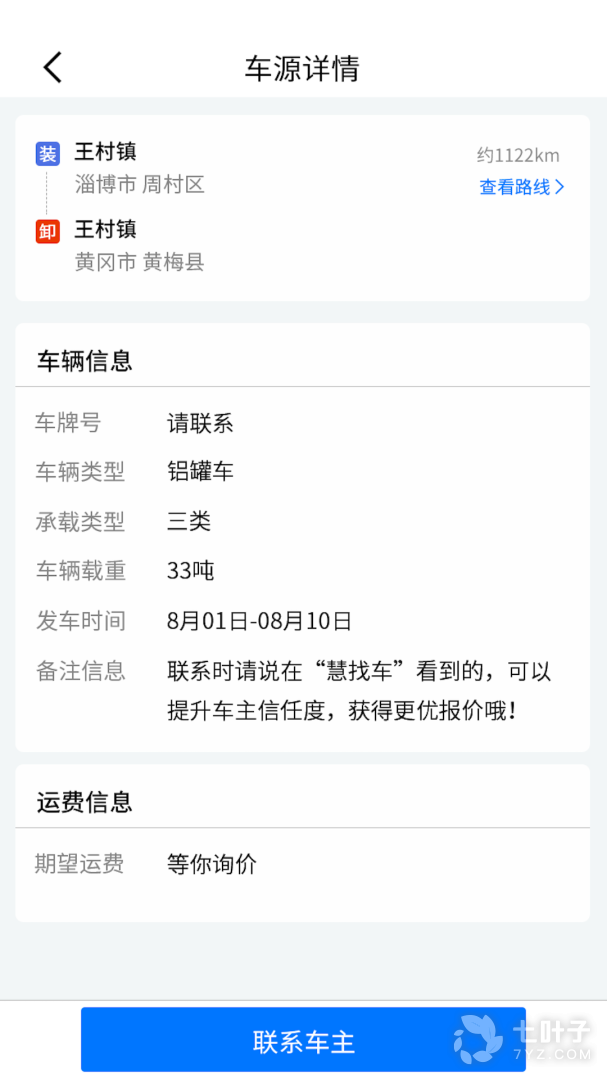Go back using the top-left arrow

pos(53,67)
